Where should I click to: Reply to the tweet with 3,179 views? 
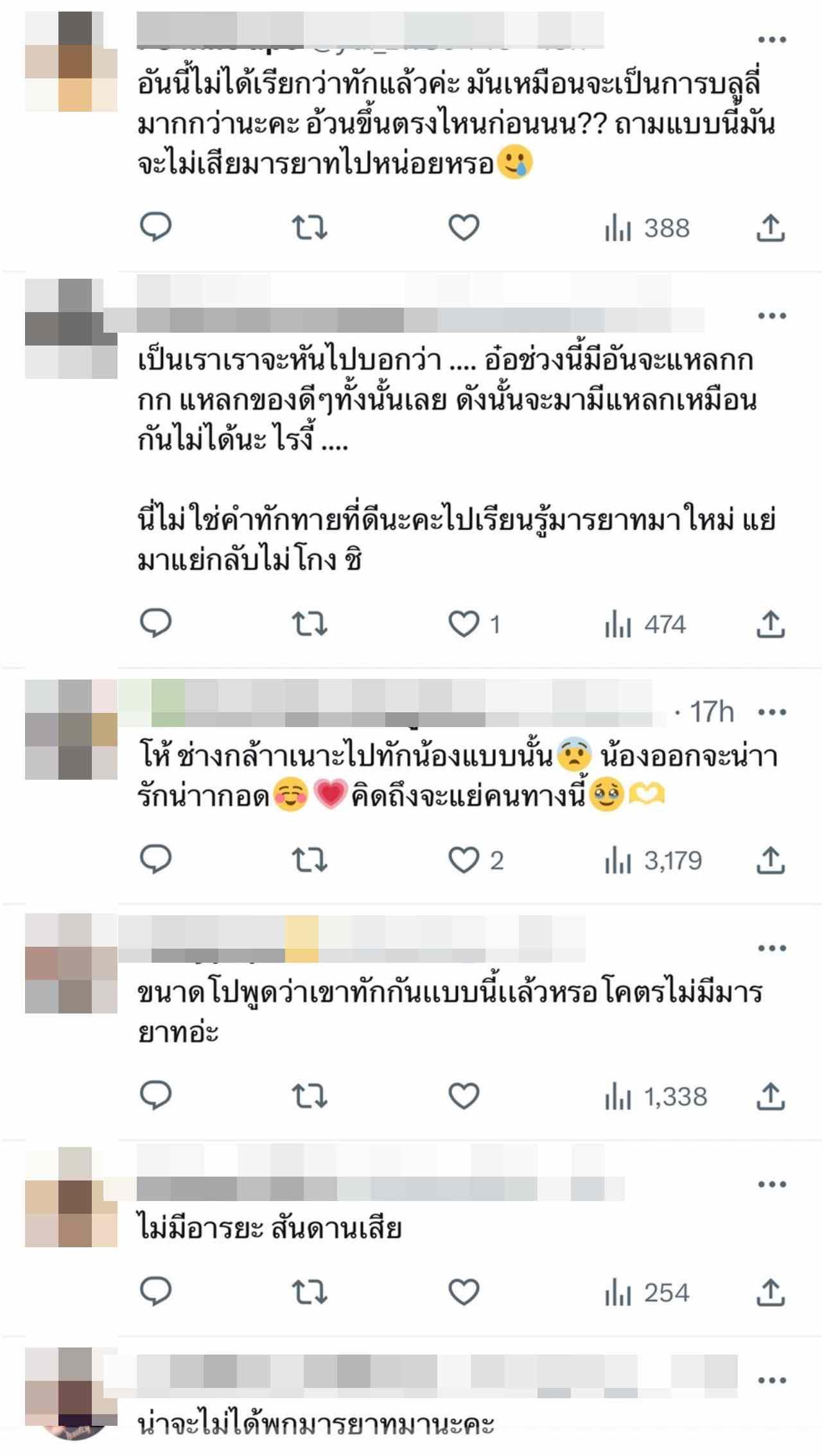pyautogui.click(x=155, y=861)
